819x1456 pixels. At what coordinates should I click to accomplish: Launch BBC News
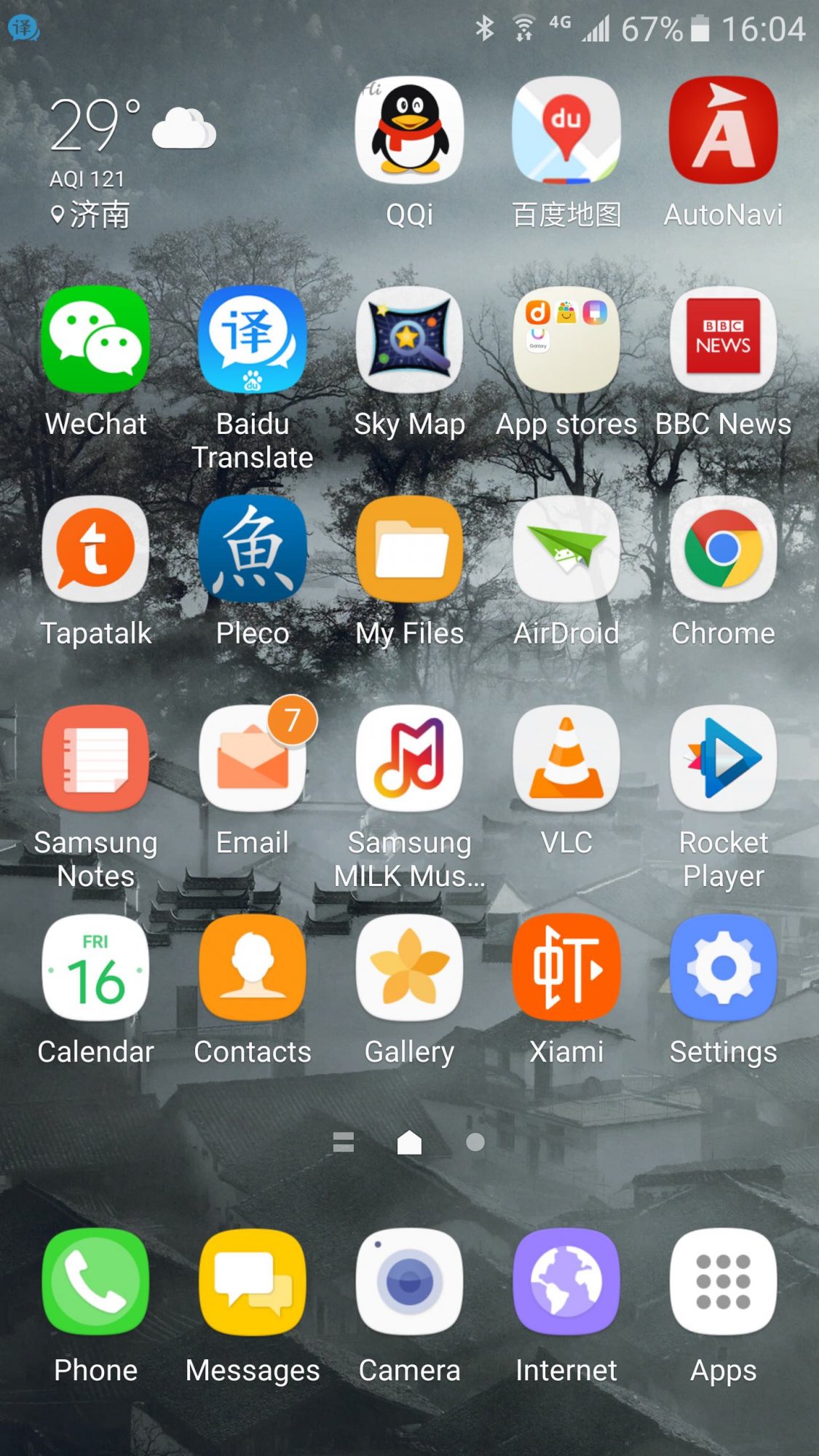pos(723,342)
